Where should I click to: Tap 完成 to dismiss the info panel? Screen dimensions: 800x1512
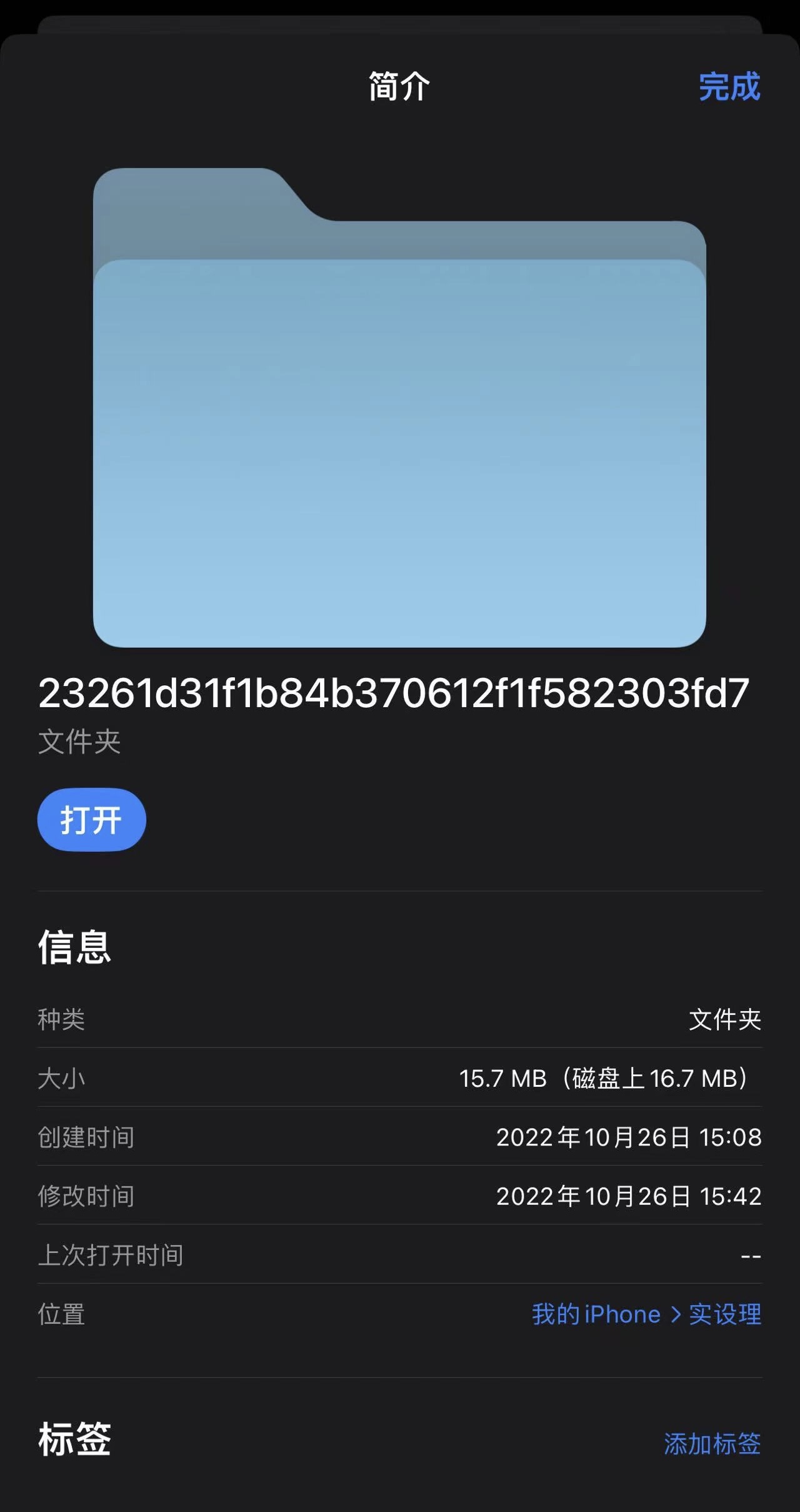pyautogui.click(x=730, y=88)
